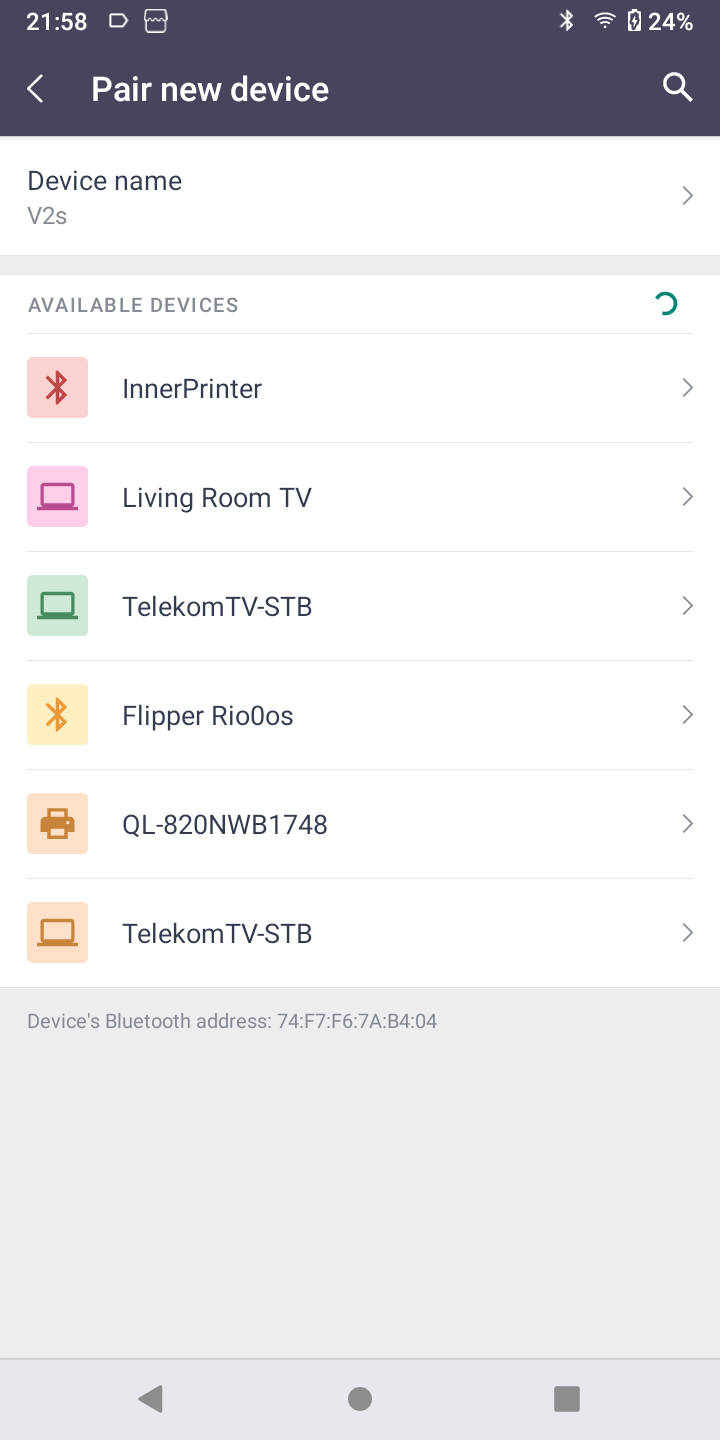This screenshot has width=720, height=1440.
Task: Open the search icon in the app bar
Action: [677, 88]
